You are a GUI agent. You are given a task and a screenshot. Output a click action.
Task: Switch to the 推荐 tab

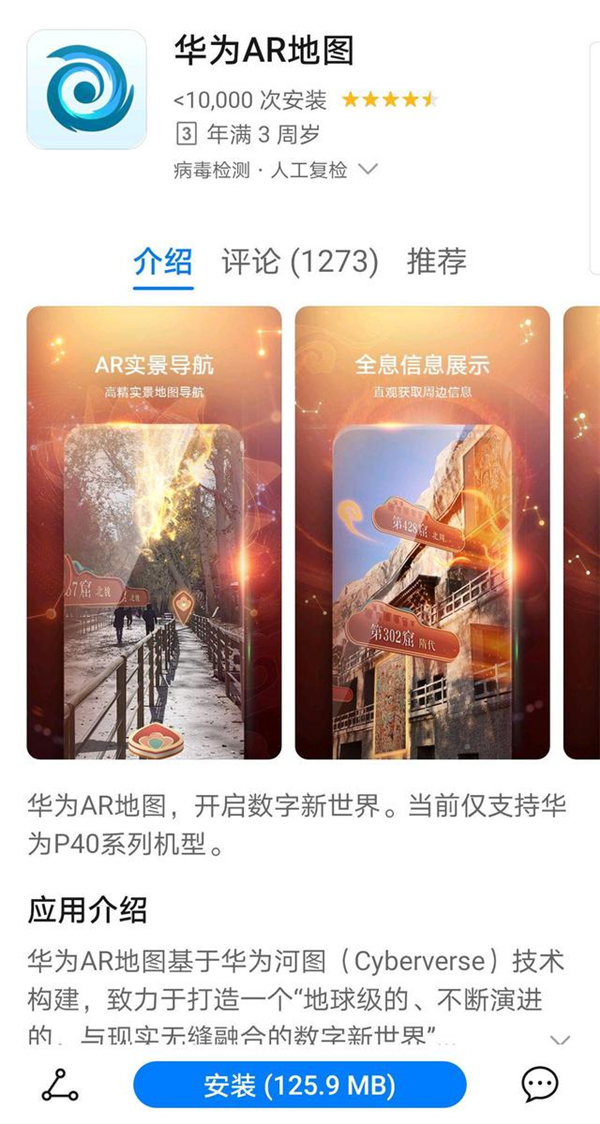[437, 263]
